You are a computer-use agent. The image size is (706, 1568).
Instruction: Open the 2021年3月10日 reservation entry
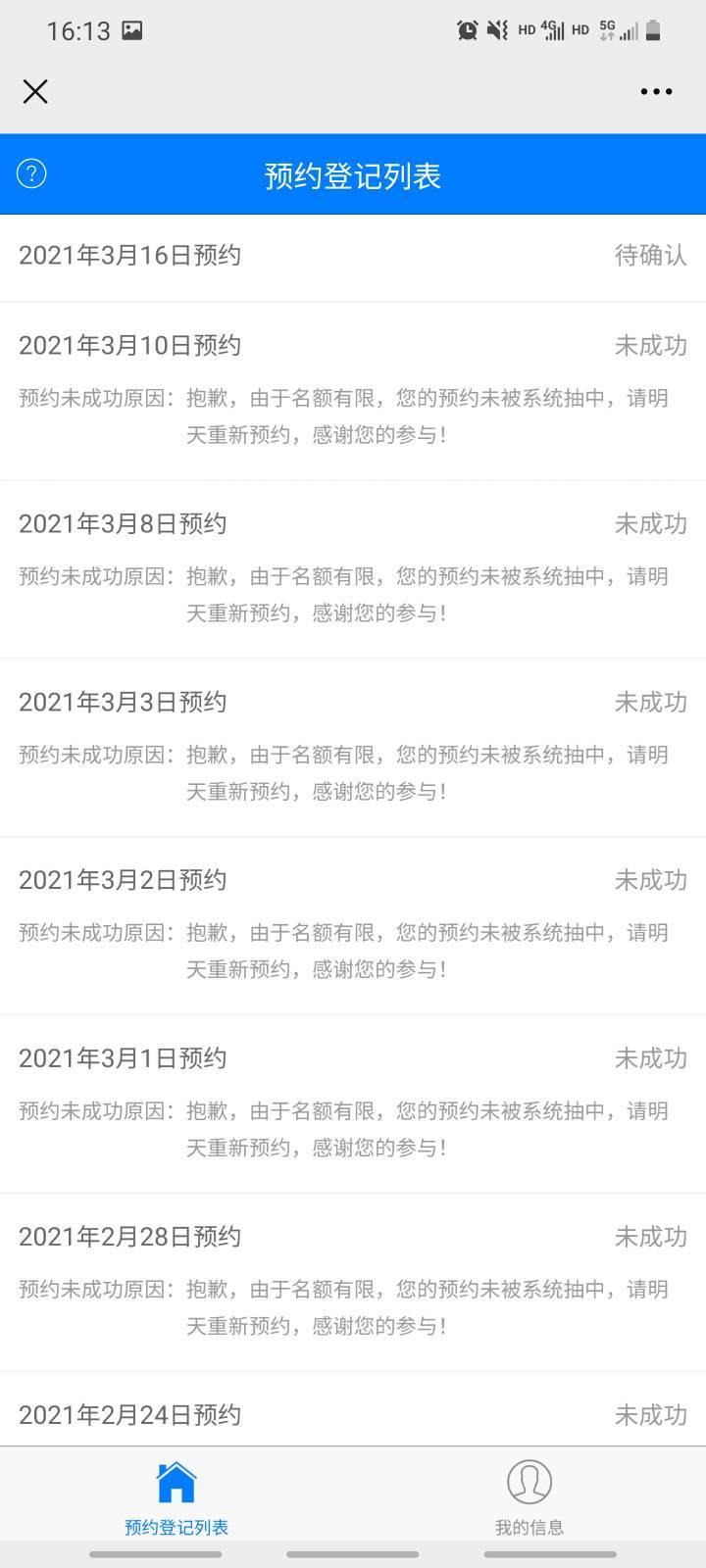(x=353, y=391)
